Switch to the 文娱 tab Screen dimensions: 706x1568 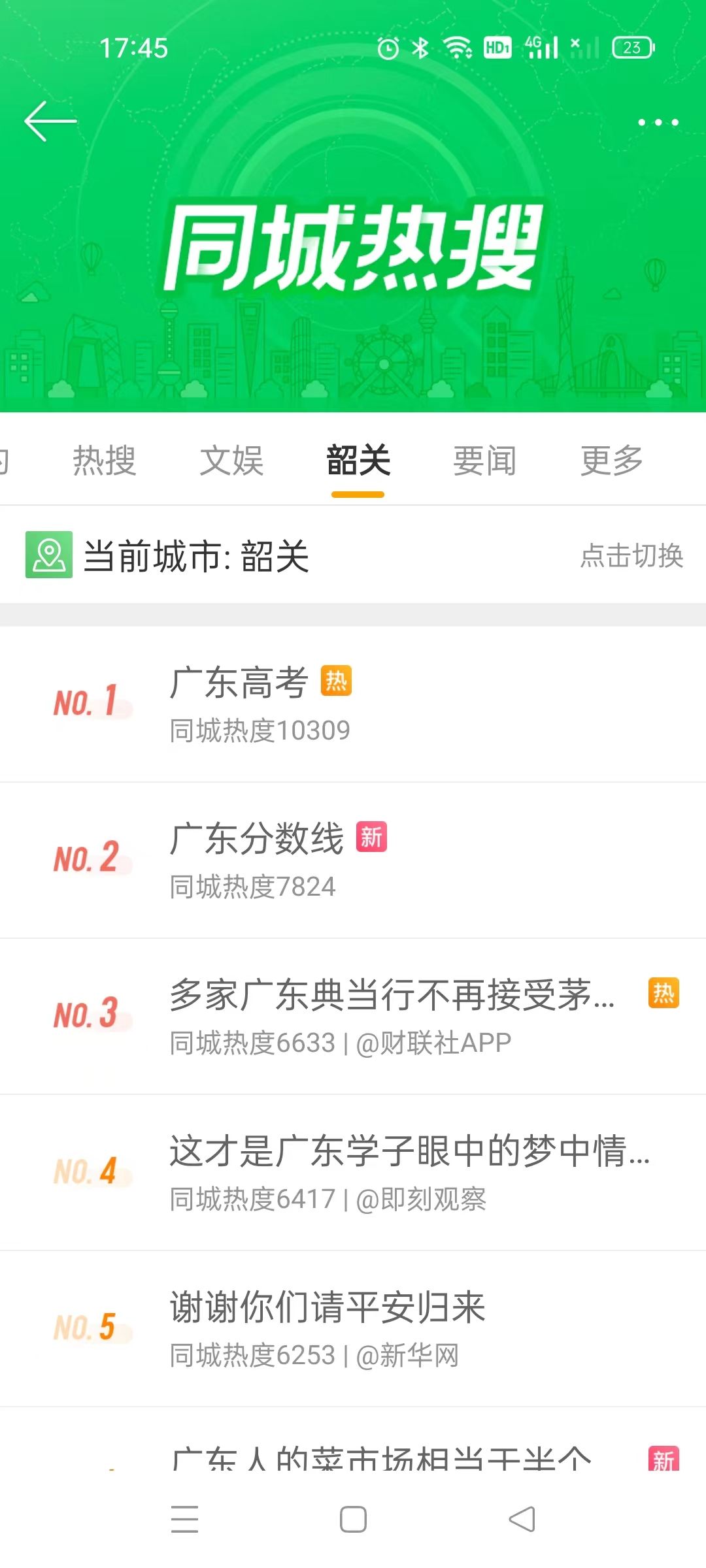(x=231, y=461)
